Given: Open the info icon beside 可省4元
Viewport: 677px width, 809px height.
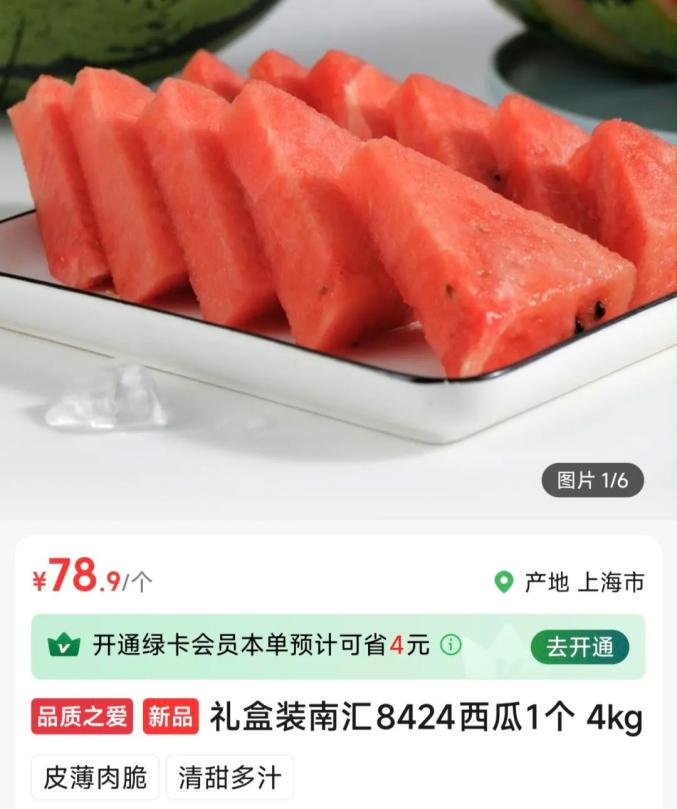Looking at the screenshot, I should [x=451, y=645].
